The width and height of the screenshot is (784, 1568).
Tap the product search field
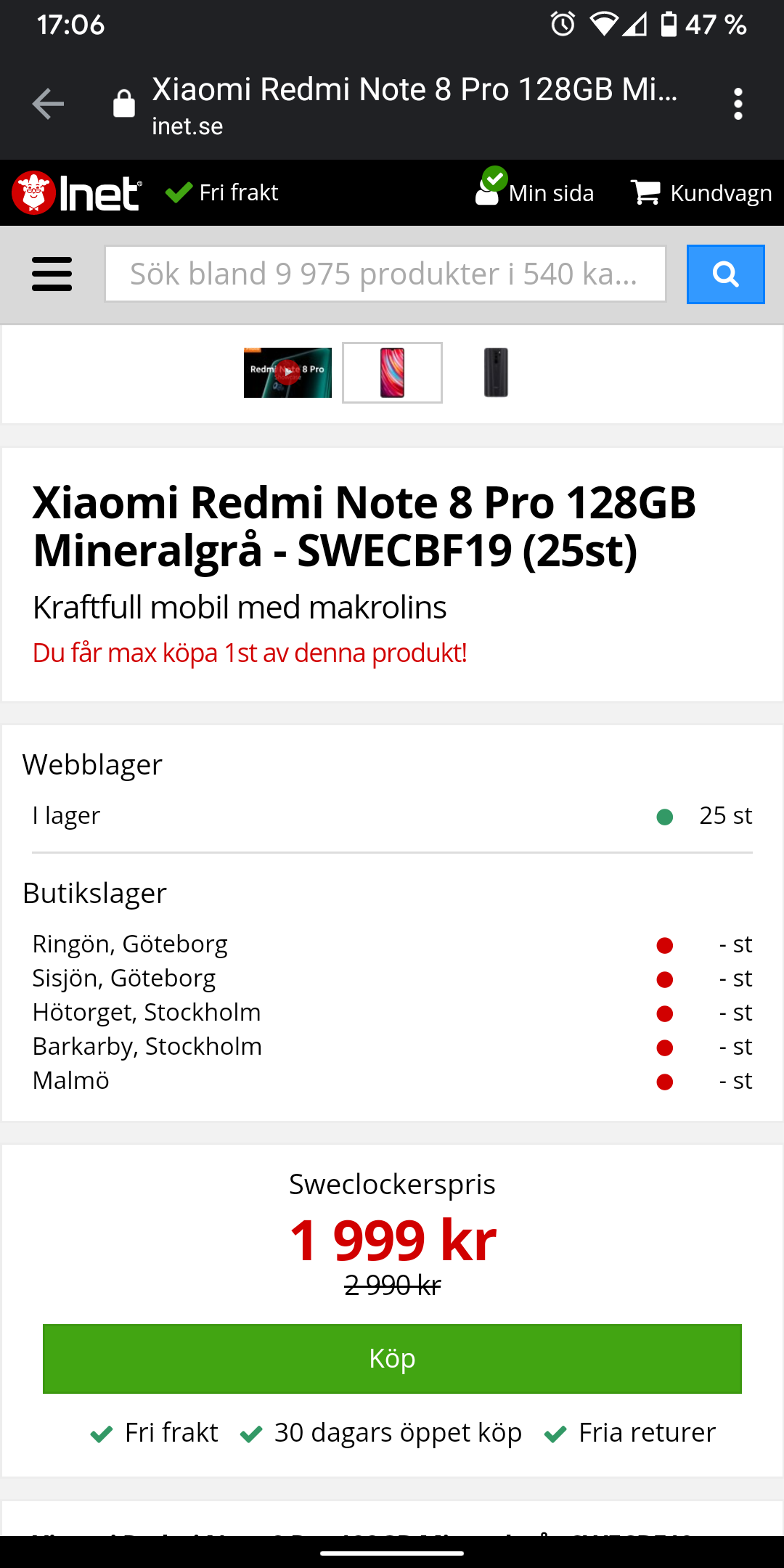[x=385, y=274]
